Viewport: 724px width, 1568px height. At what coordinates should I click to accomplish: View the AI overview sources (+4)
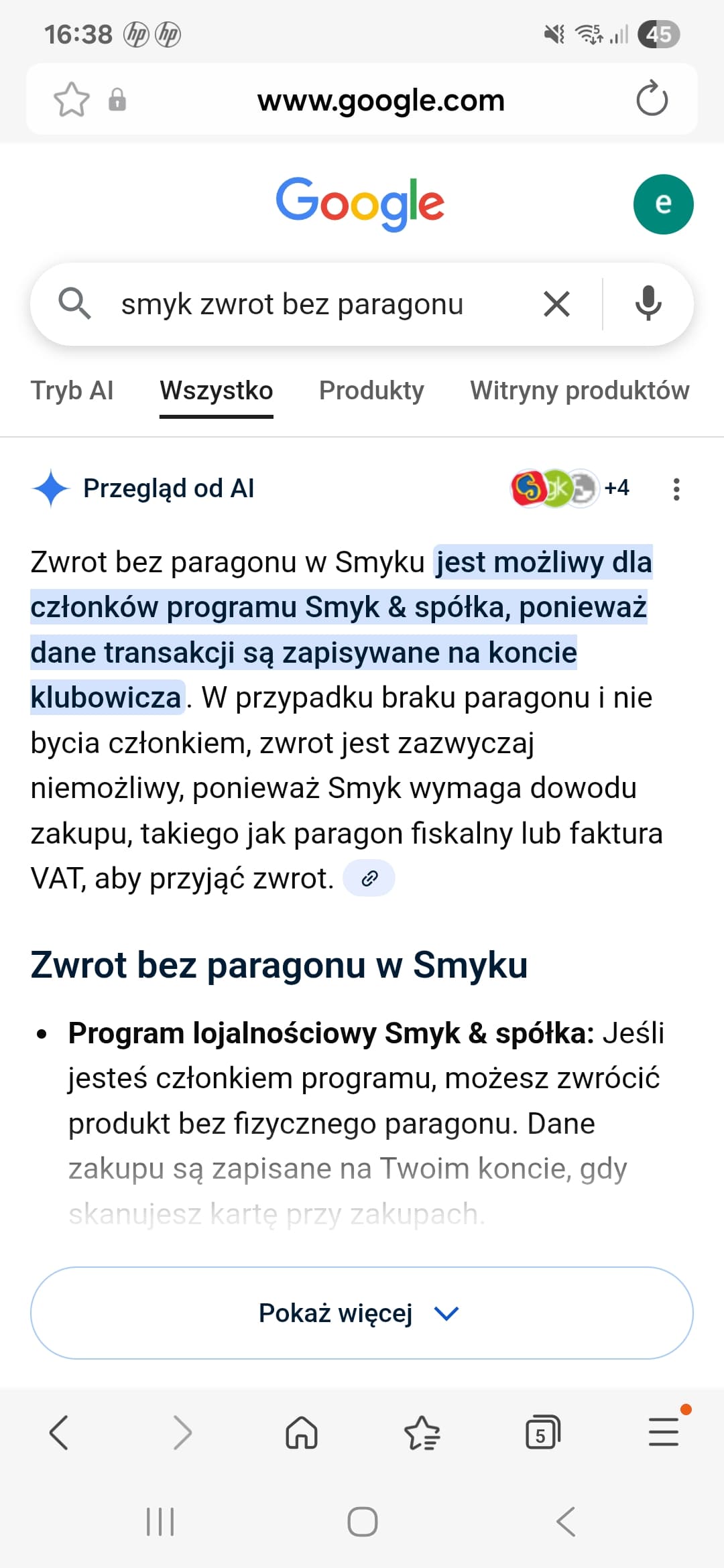570,488
